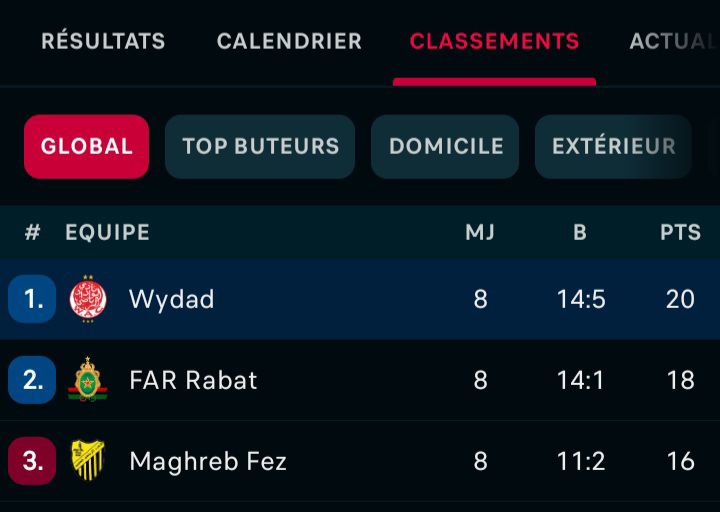The width and height of the screenshot is (720, 512).
Task: Switch to the Résultats tab
Action: coord(103,42)
